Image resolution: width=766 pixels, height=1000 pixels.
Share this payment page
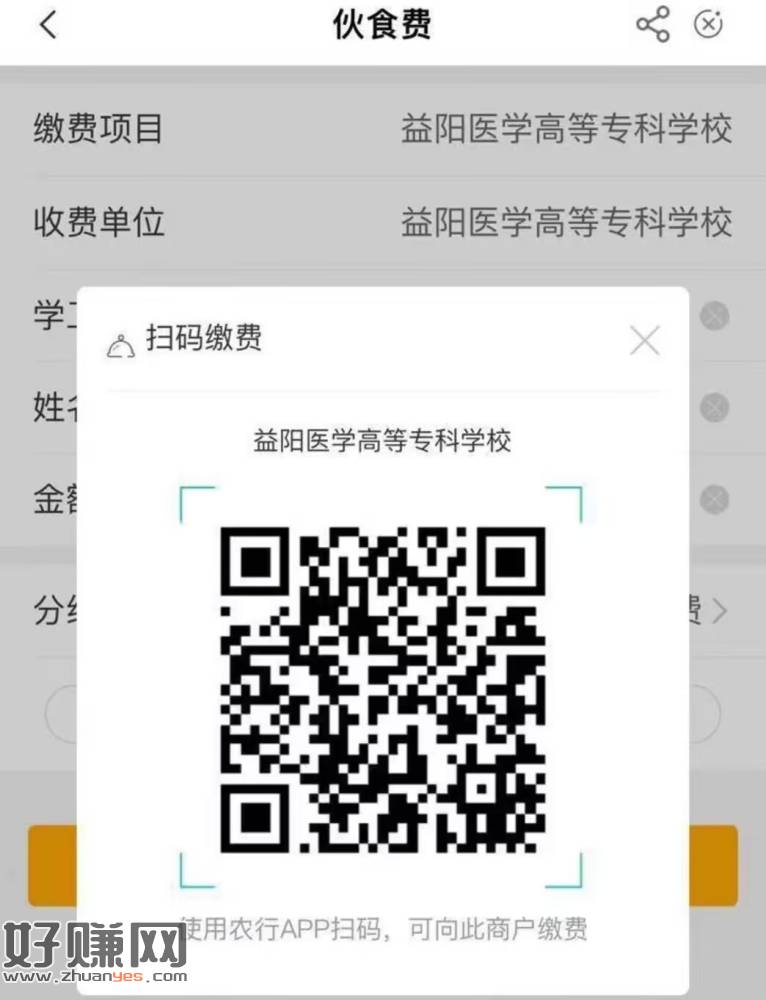[x=652, y=25]
